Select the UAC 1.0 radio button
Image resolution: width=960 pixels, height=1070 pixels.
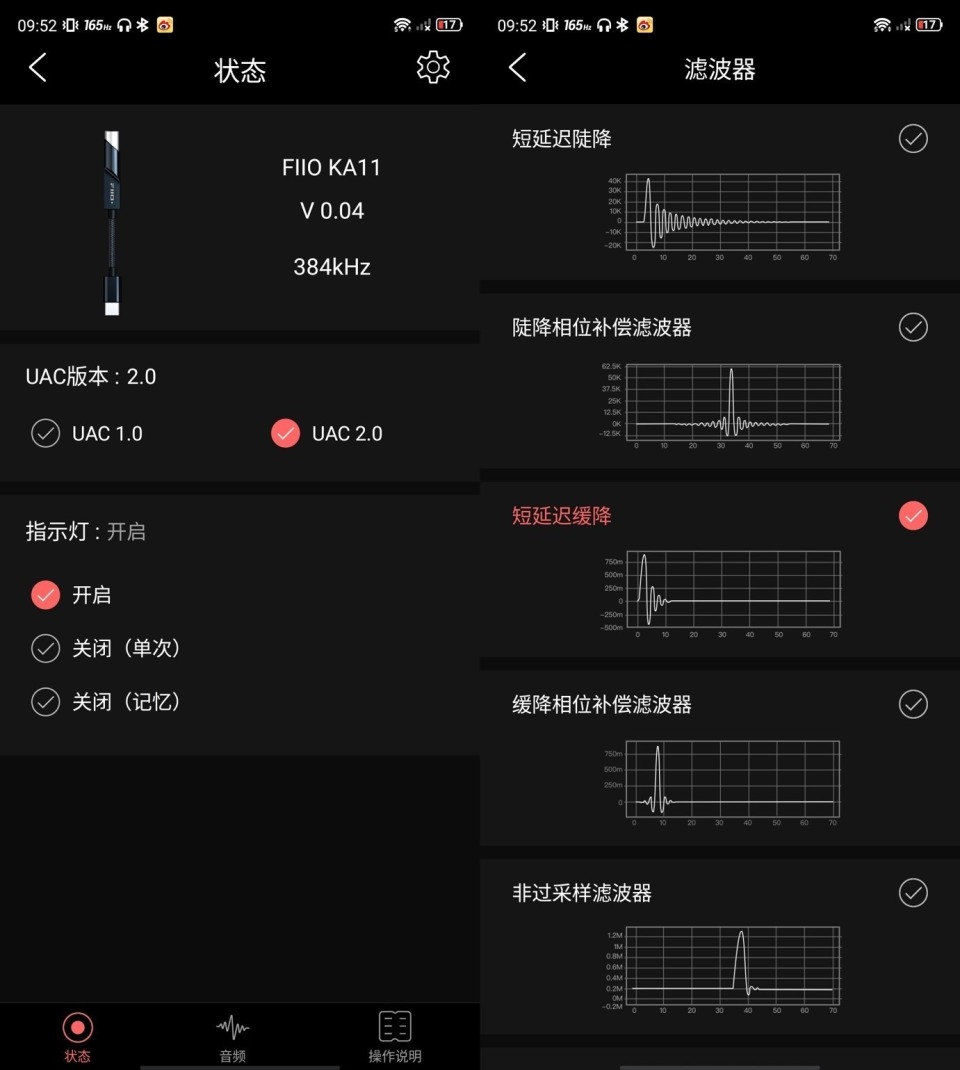(46, 433)
